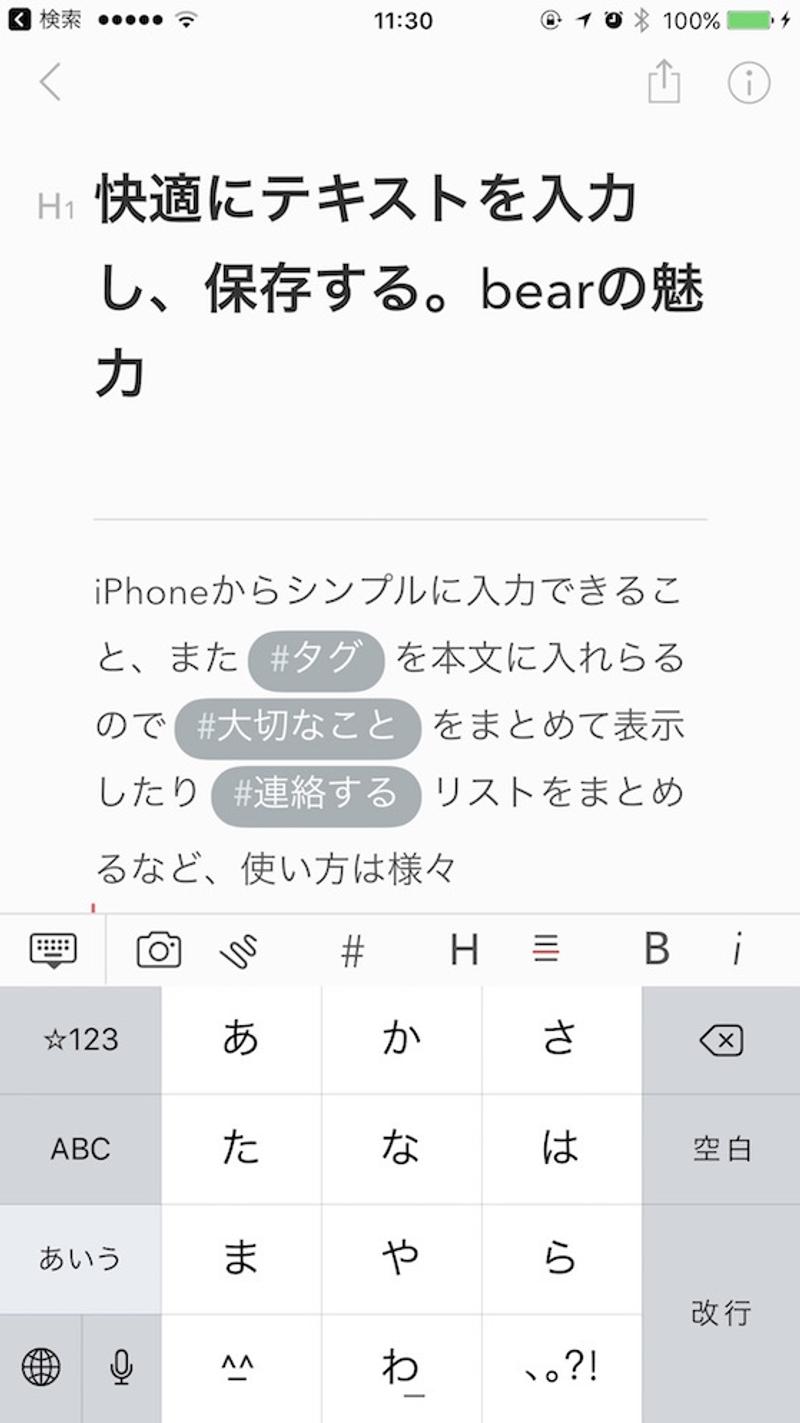Open the note info panel
The image size is (800, 1423).
pos(749,83)
